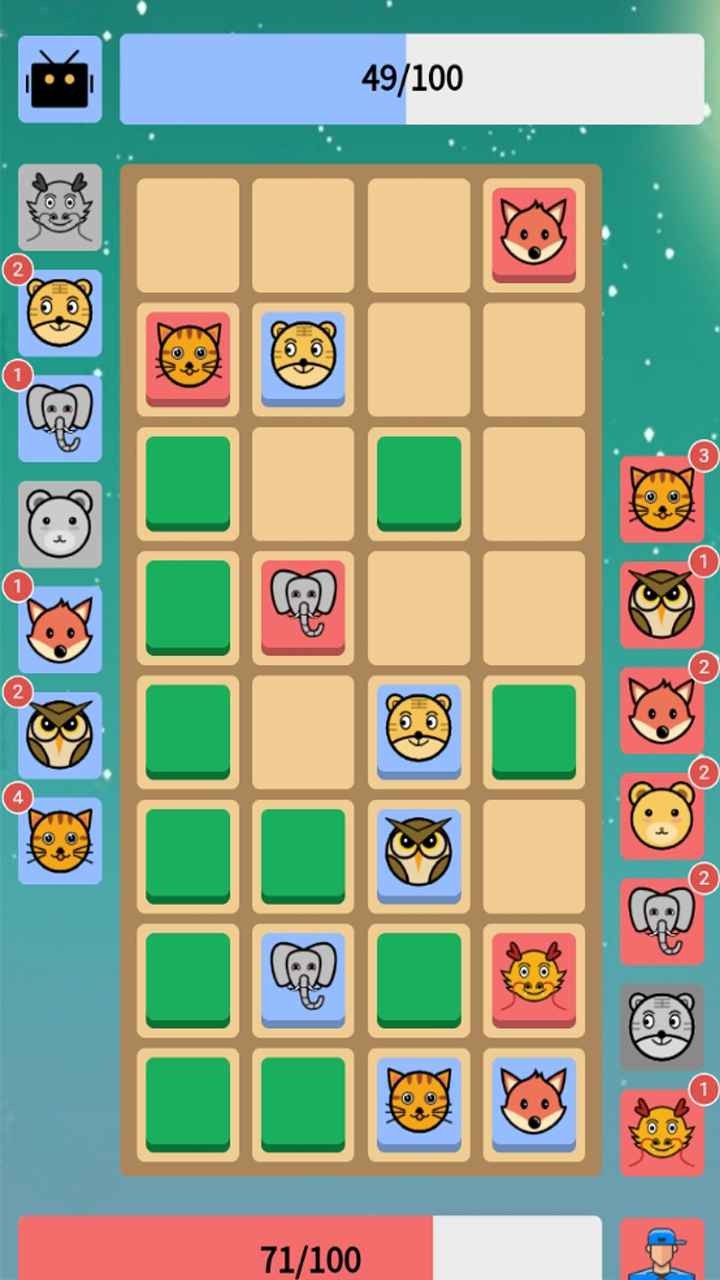Flip the green tile directly beside the red elephant

click(188, 606)
